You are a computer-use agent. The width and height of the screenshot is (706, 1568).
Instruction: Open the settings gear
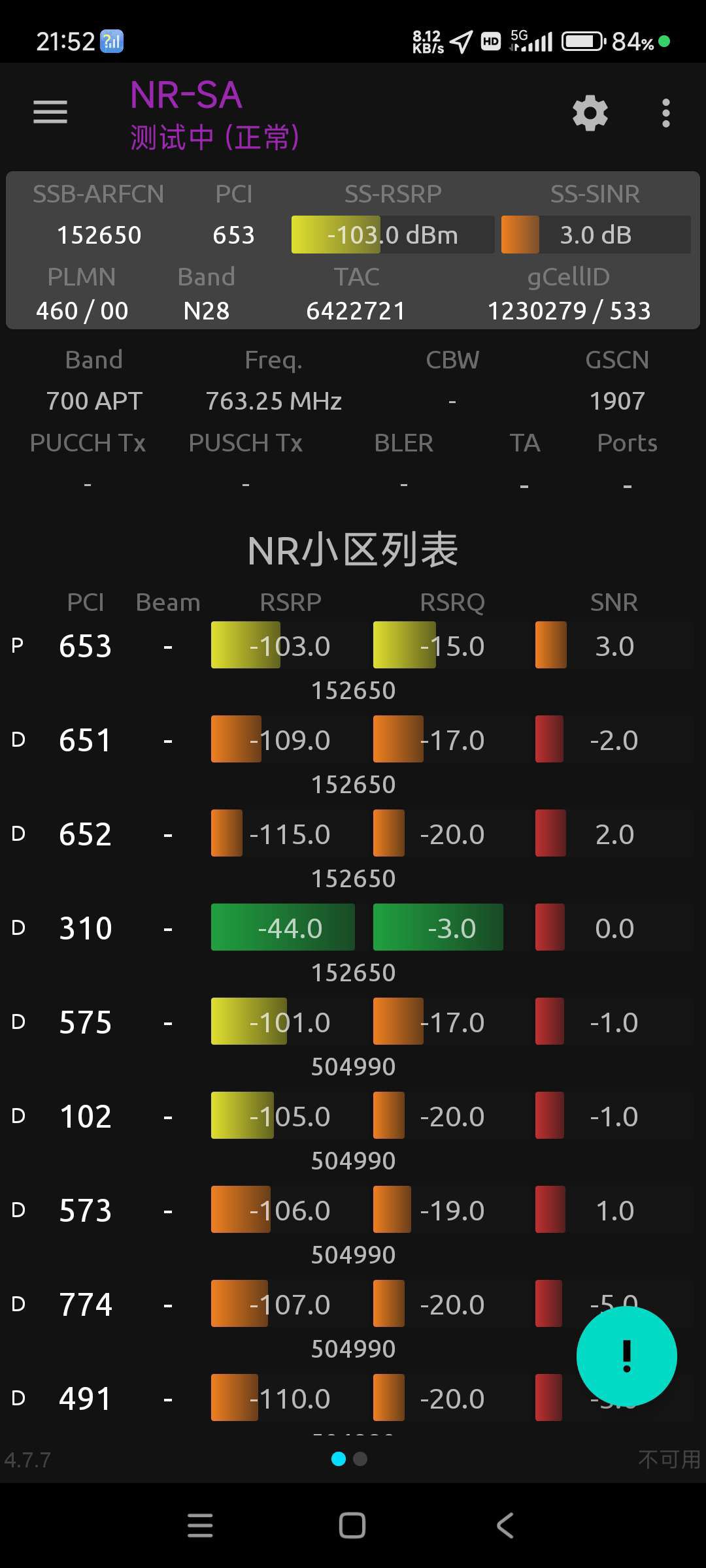click(590, 113)
